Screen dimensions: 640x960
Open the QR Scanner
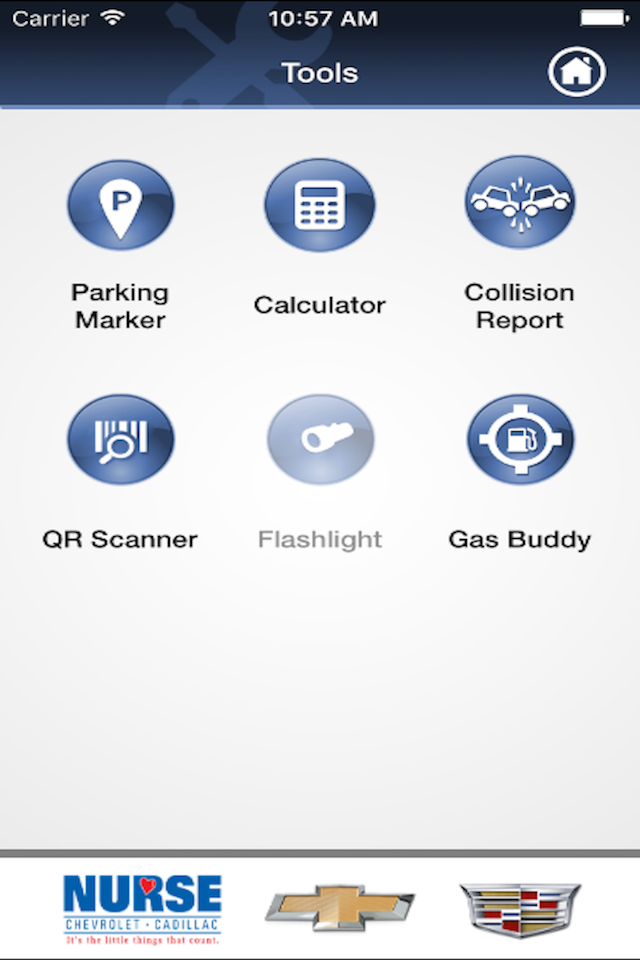pos(120,439)
